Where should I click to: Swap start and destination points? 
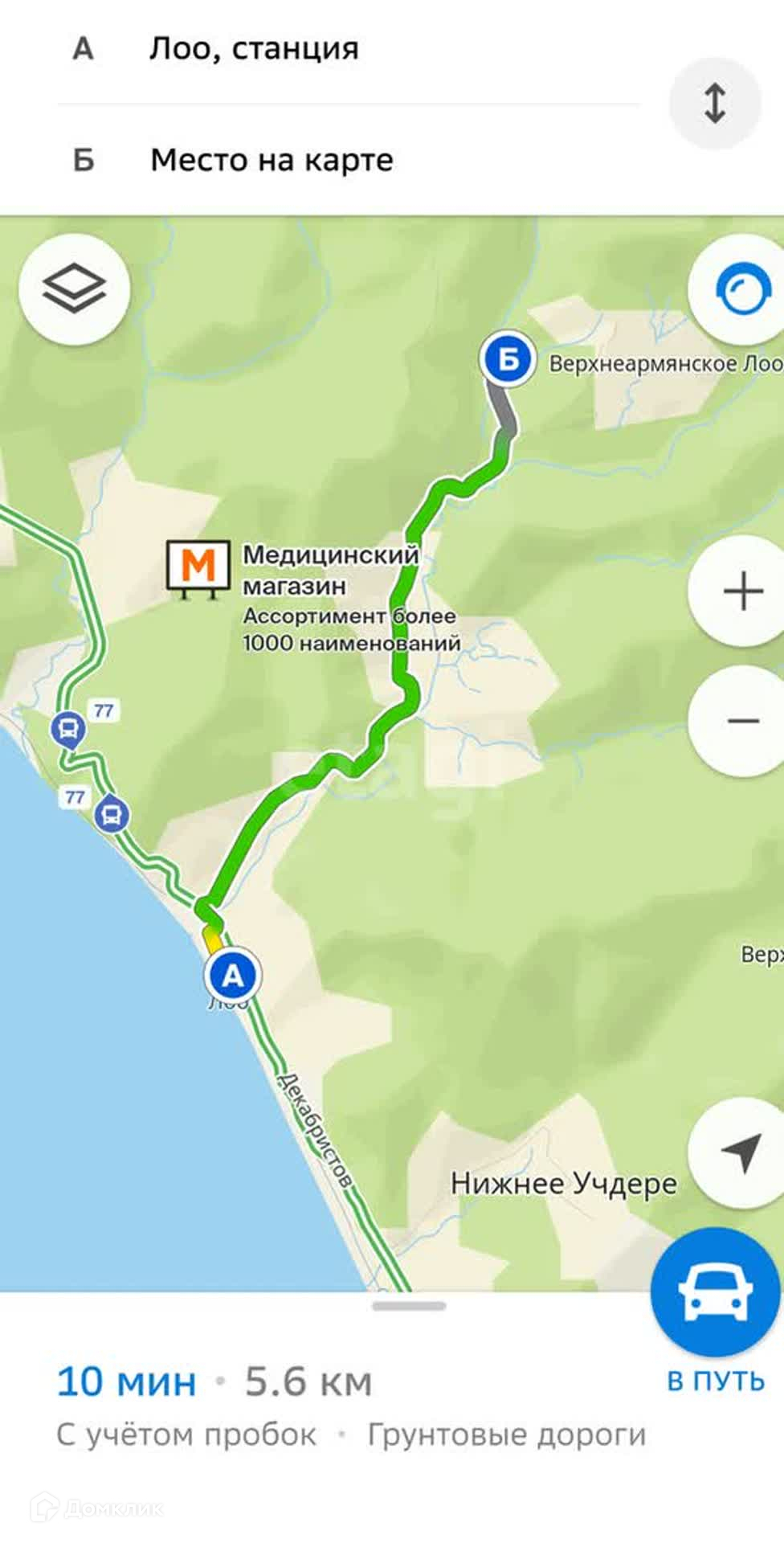714,103
